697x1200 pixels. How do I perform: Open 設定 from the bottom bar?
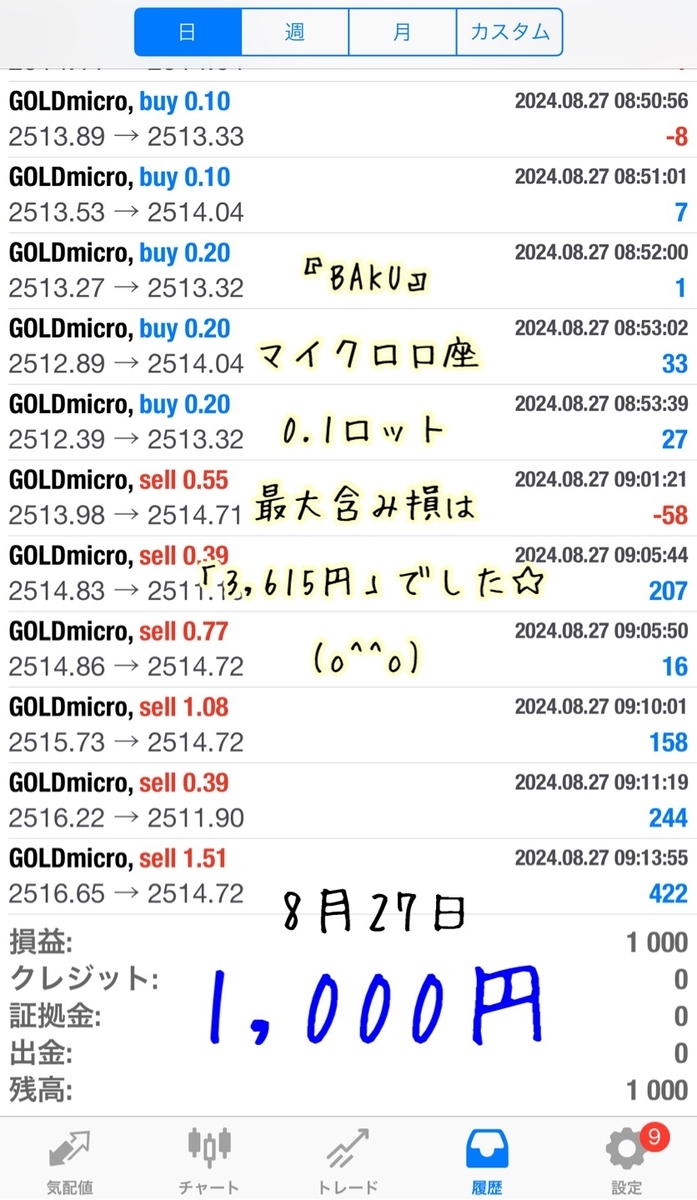[627, 1160]
